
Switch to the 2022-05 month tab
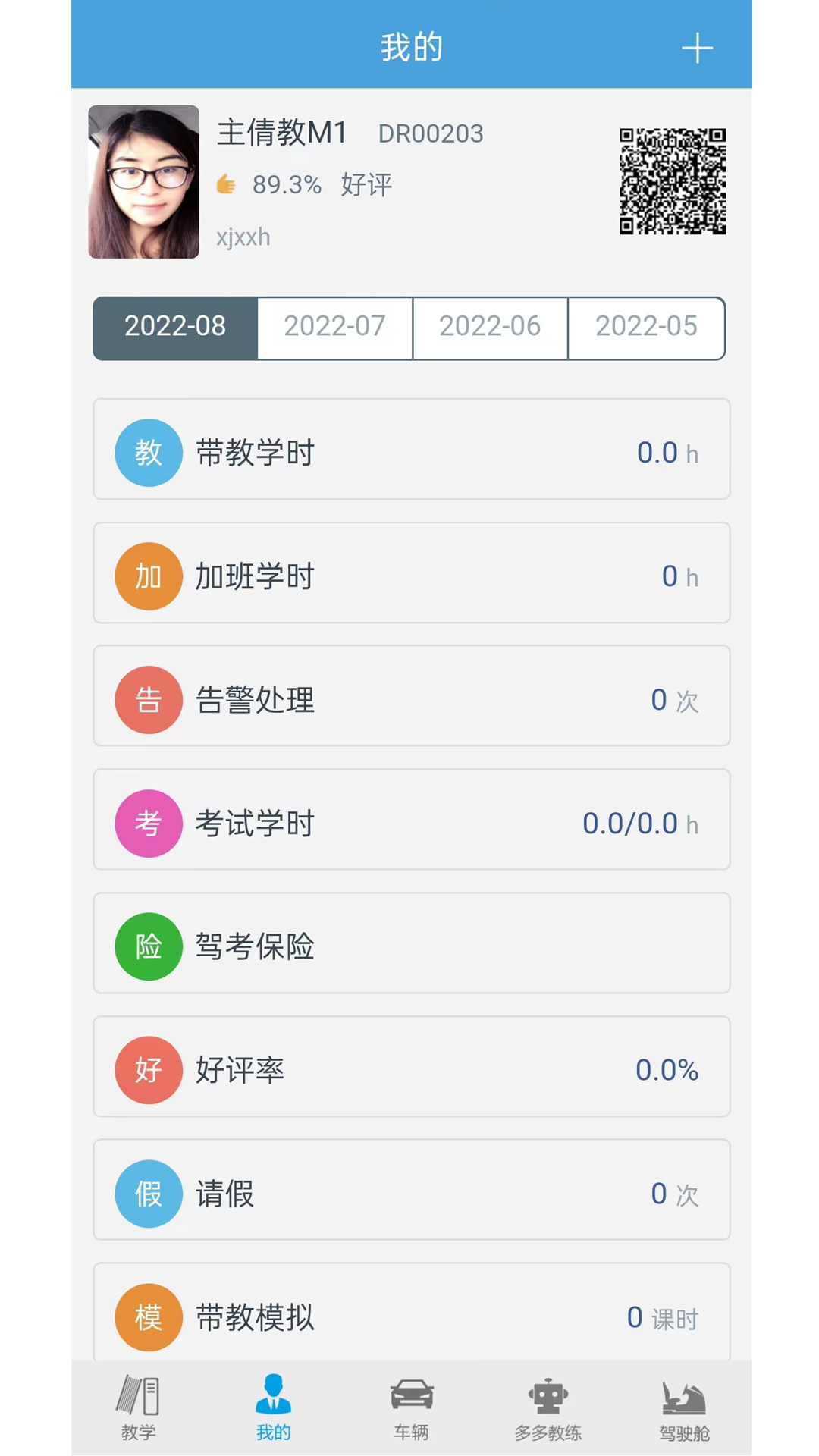click(645, 327)
